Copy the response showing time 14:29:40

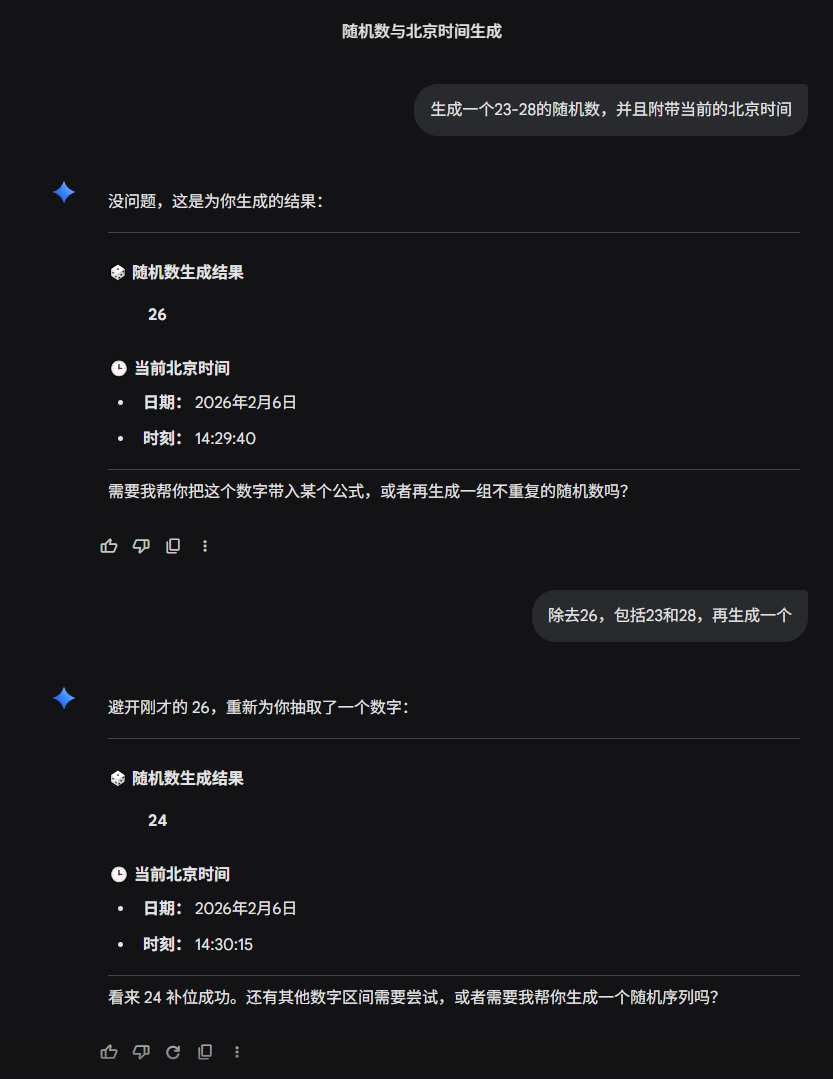(x=173, y=546)
